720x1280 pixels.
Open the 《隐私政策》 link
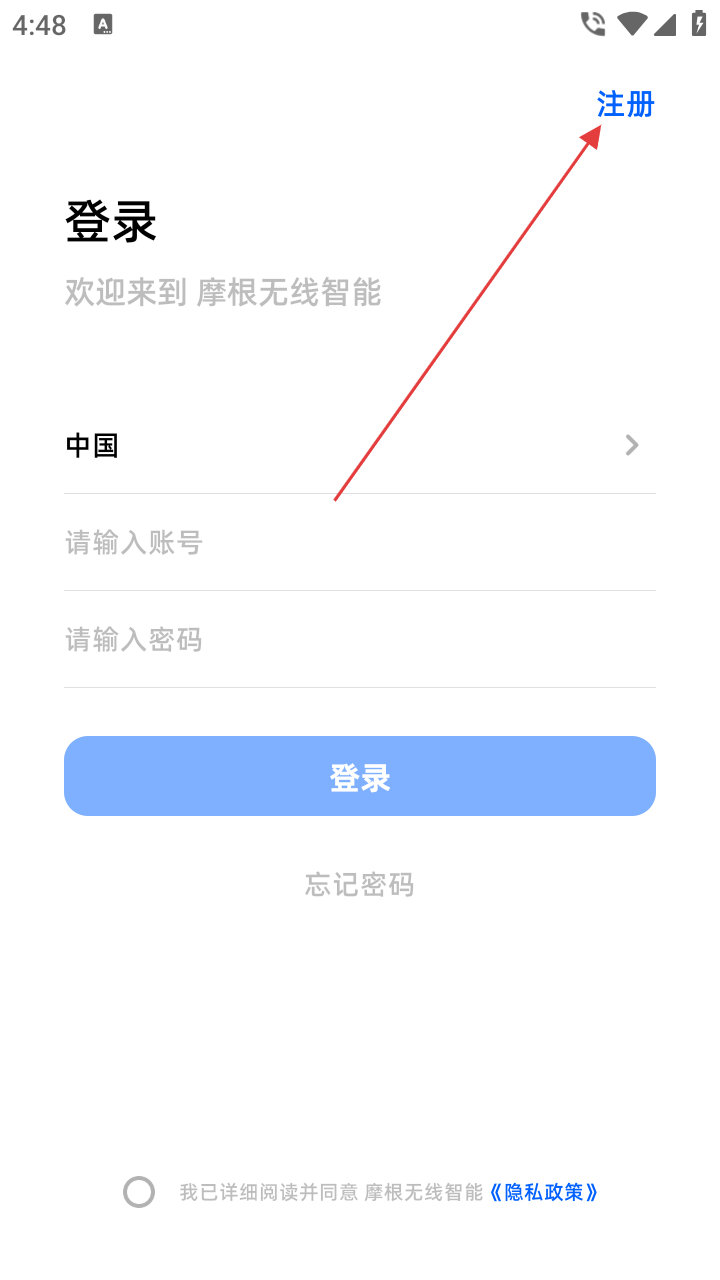(544, 1192)
